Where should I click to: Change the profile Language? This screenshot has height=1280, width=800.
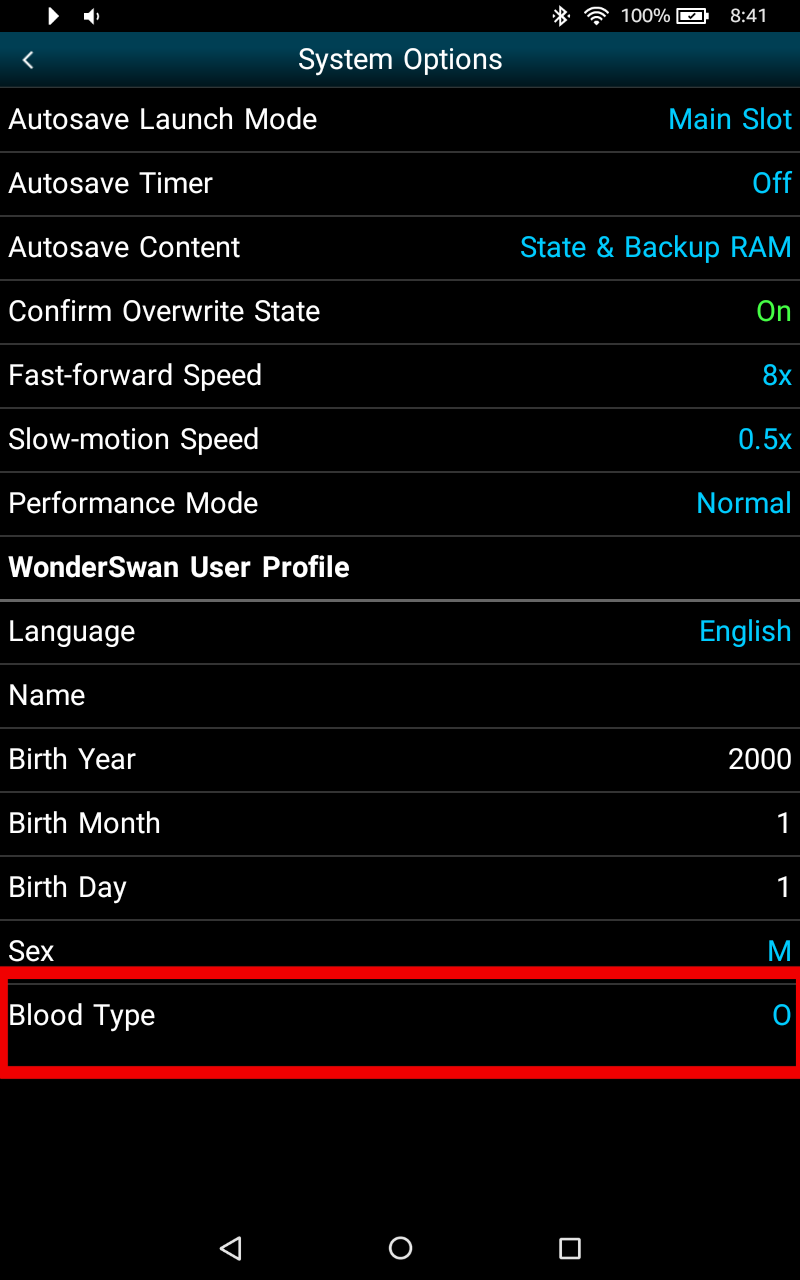[400, 632]
